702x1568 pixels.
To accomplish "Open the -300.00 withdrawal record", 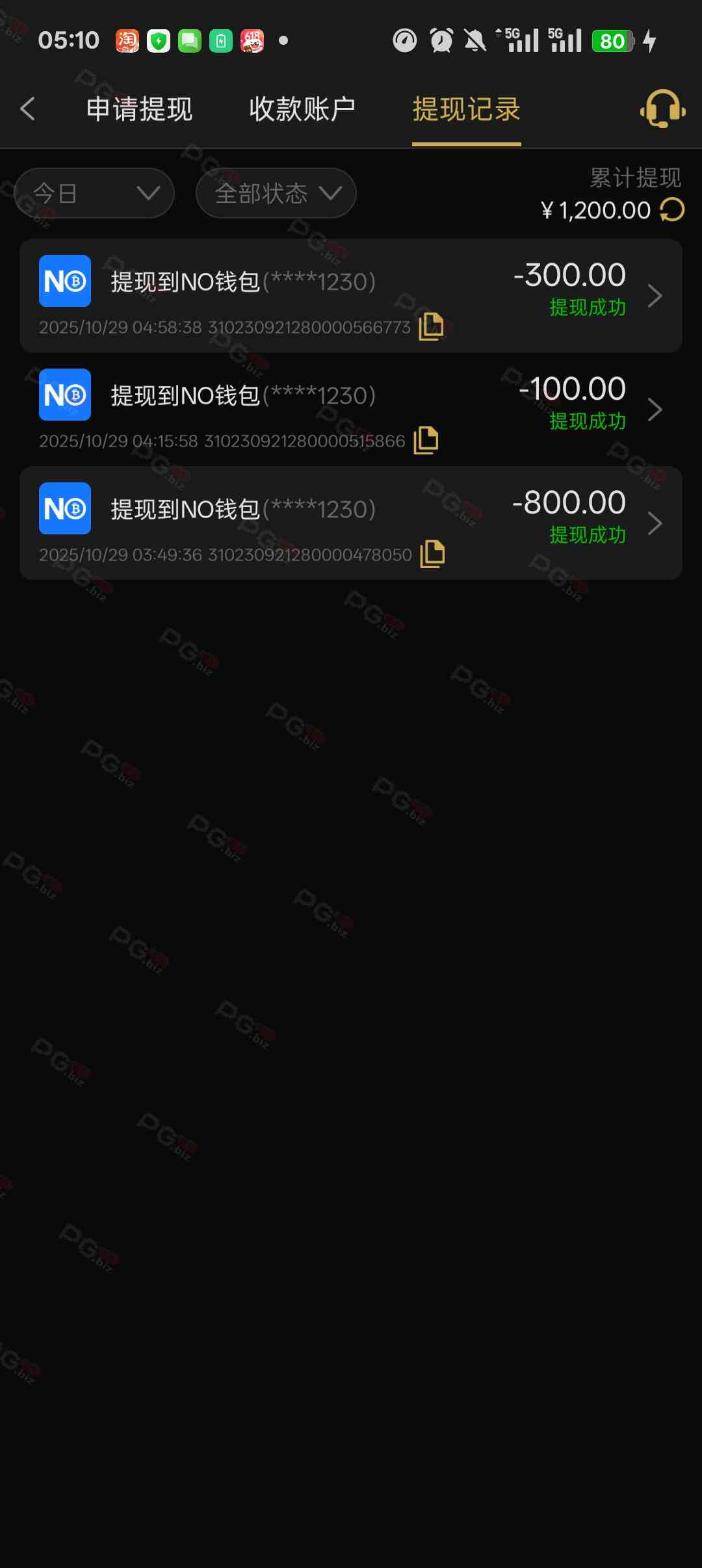I will click(x=351, y=296).
